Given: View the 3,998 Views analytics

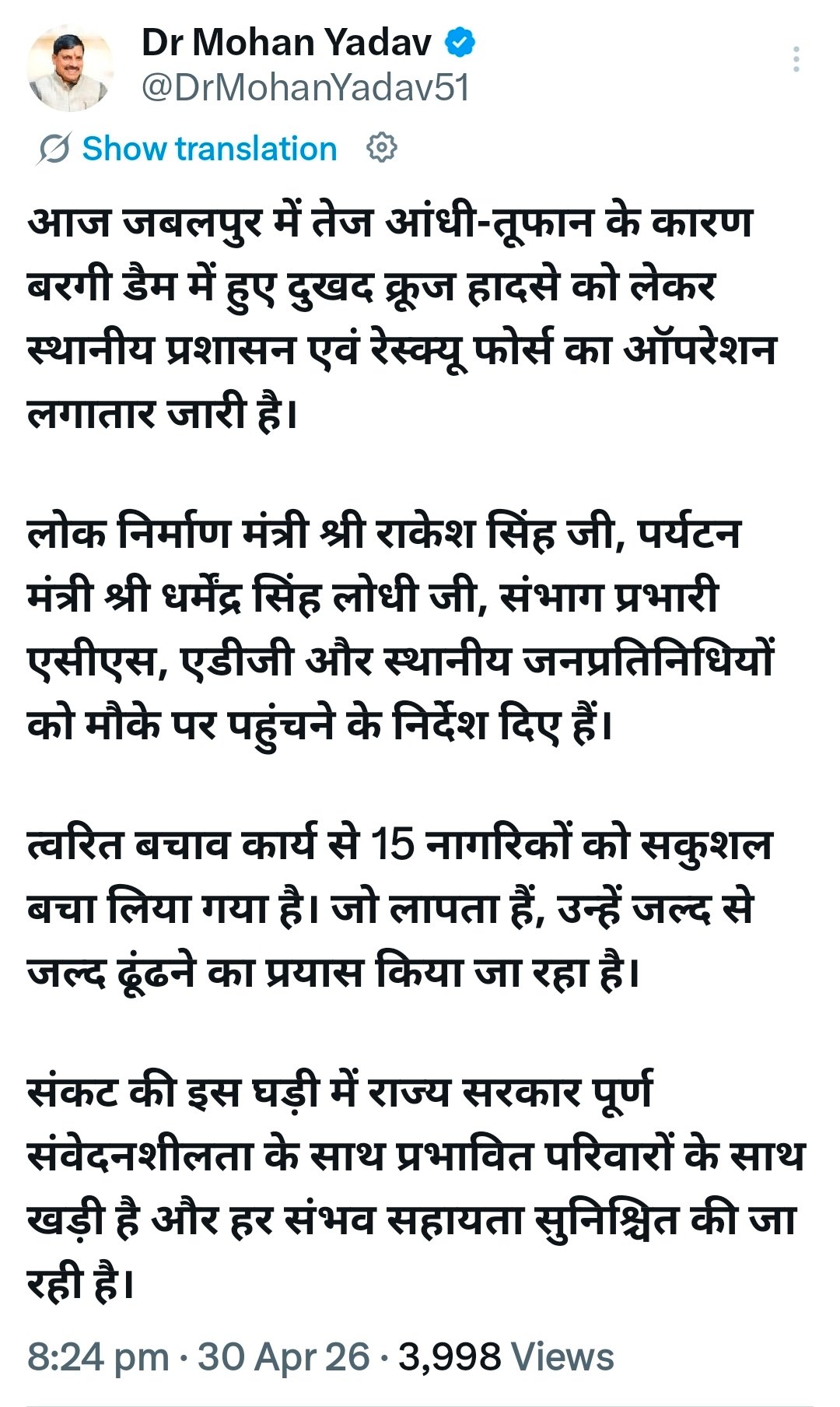Looking at the screenshot, I should click(x=506, y=1356).
